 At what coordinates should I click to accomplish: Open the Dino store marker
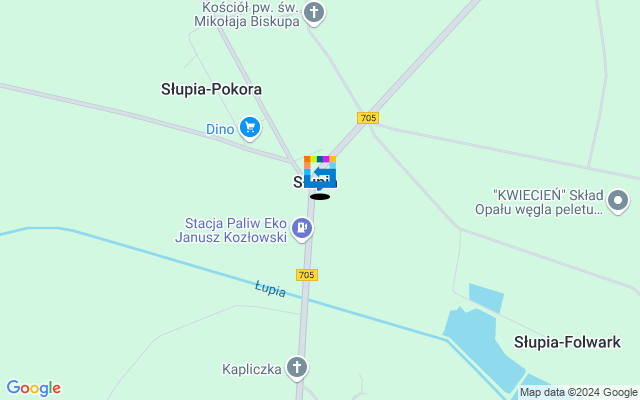coord(249,128)
